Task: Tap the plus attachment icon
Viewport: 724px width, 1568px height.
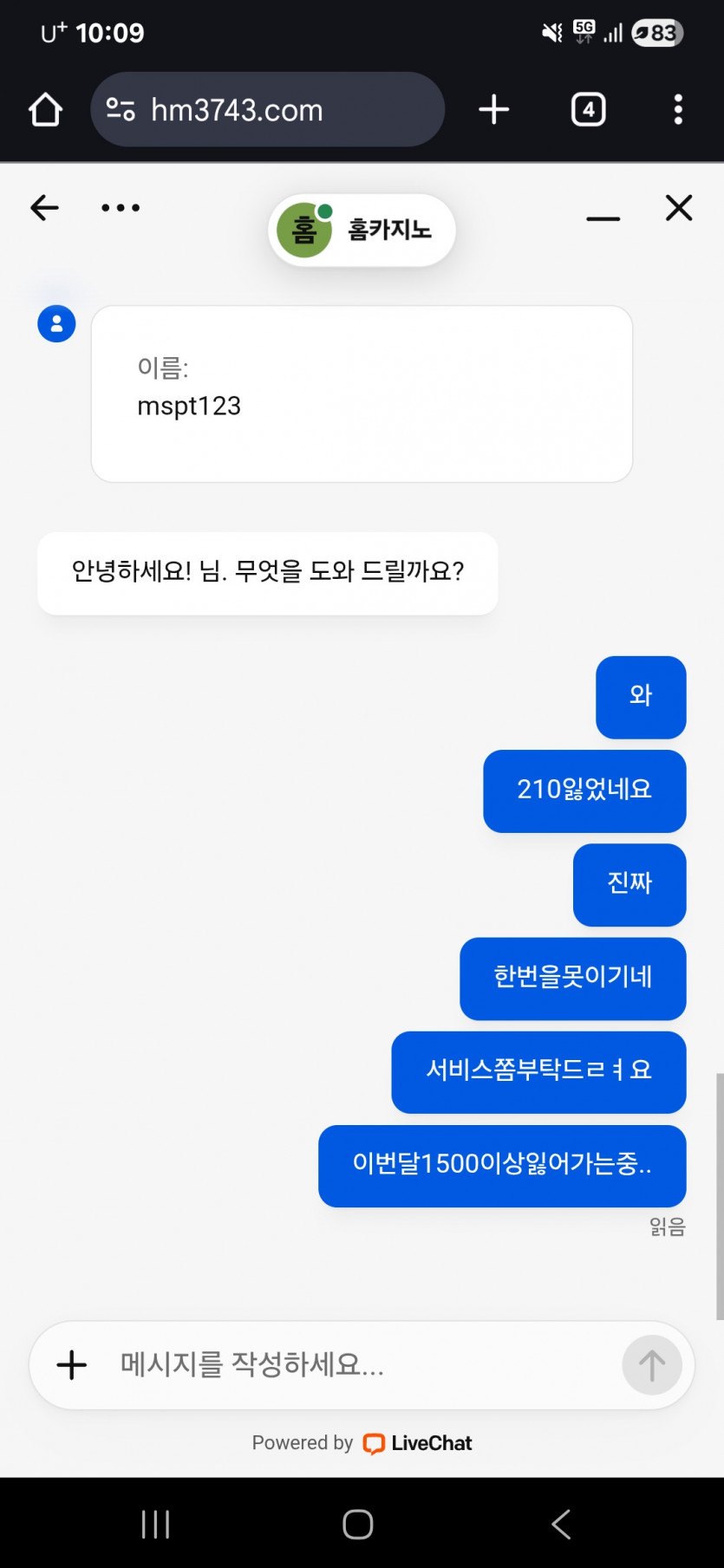Action: (x=72, y=1365)
